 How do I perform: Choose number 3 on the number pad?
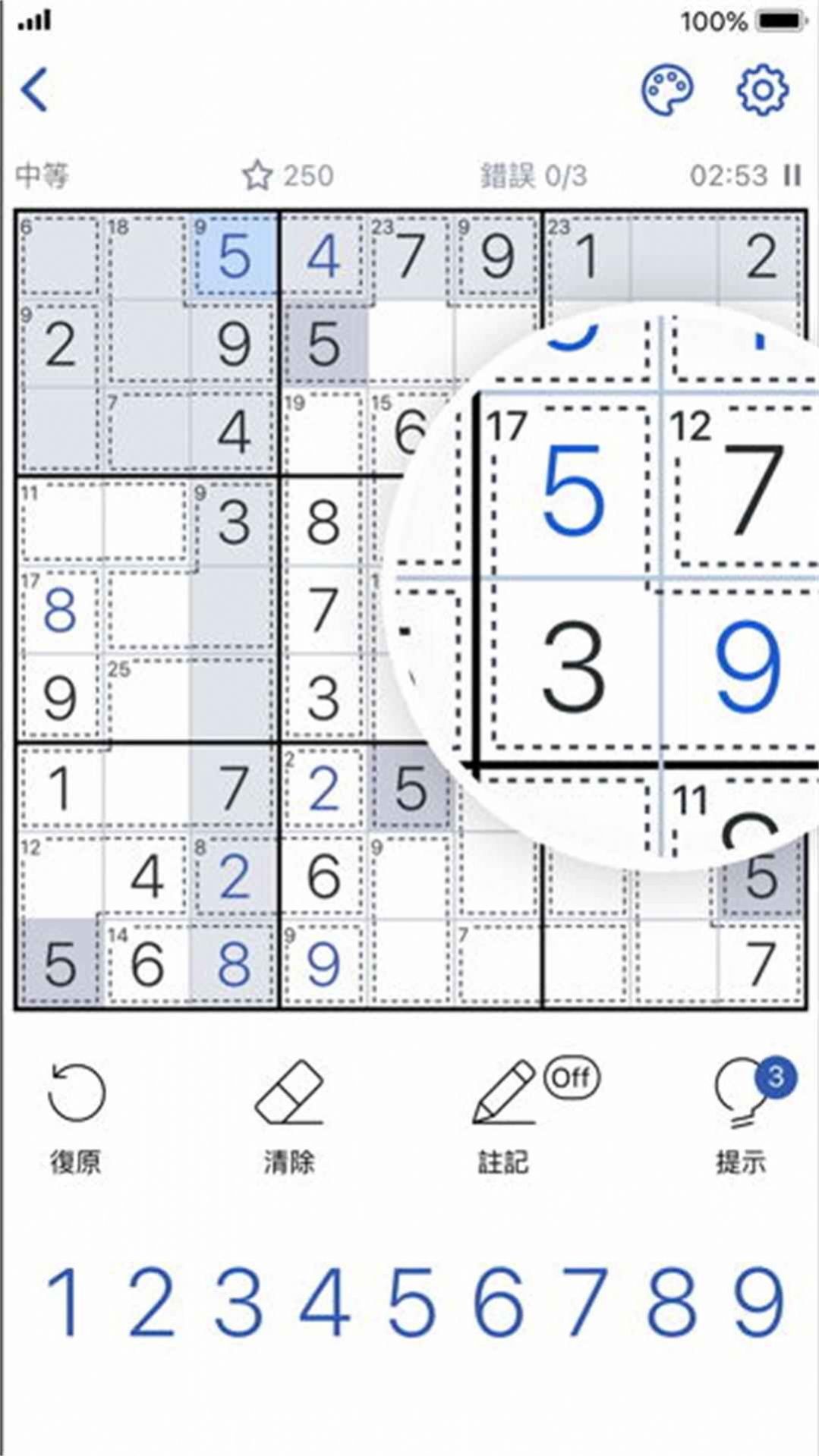[x=239, y=1302]
